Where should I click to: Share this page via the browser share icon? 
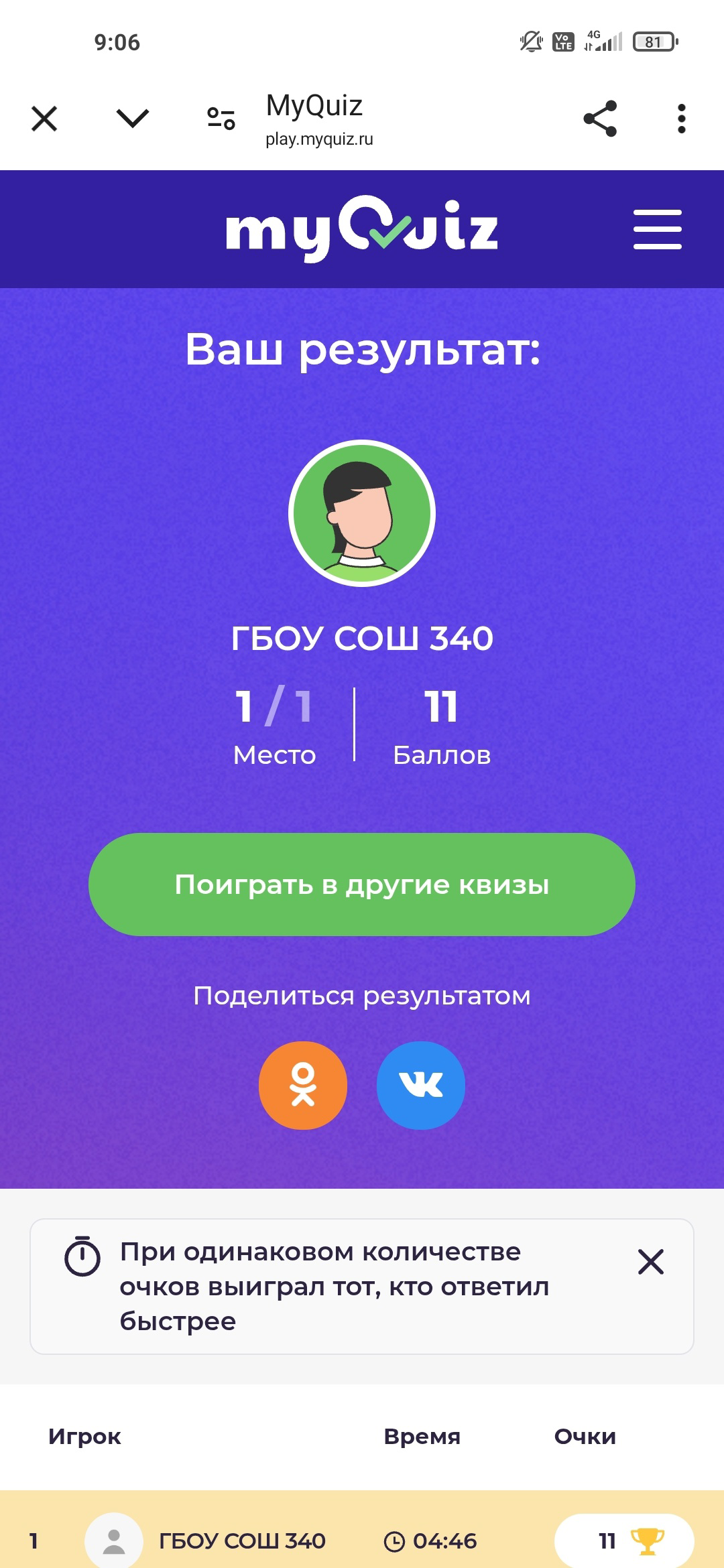coord(600,119)
